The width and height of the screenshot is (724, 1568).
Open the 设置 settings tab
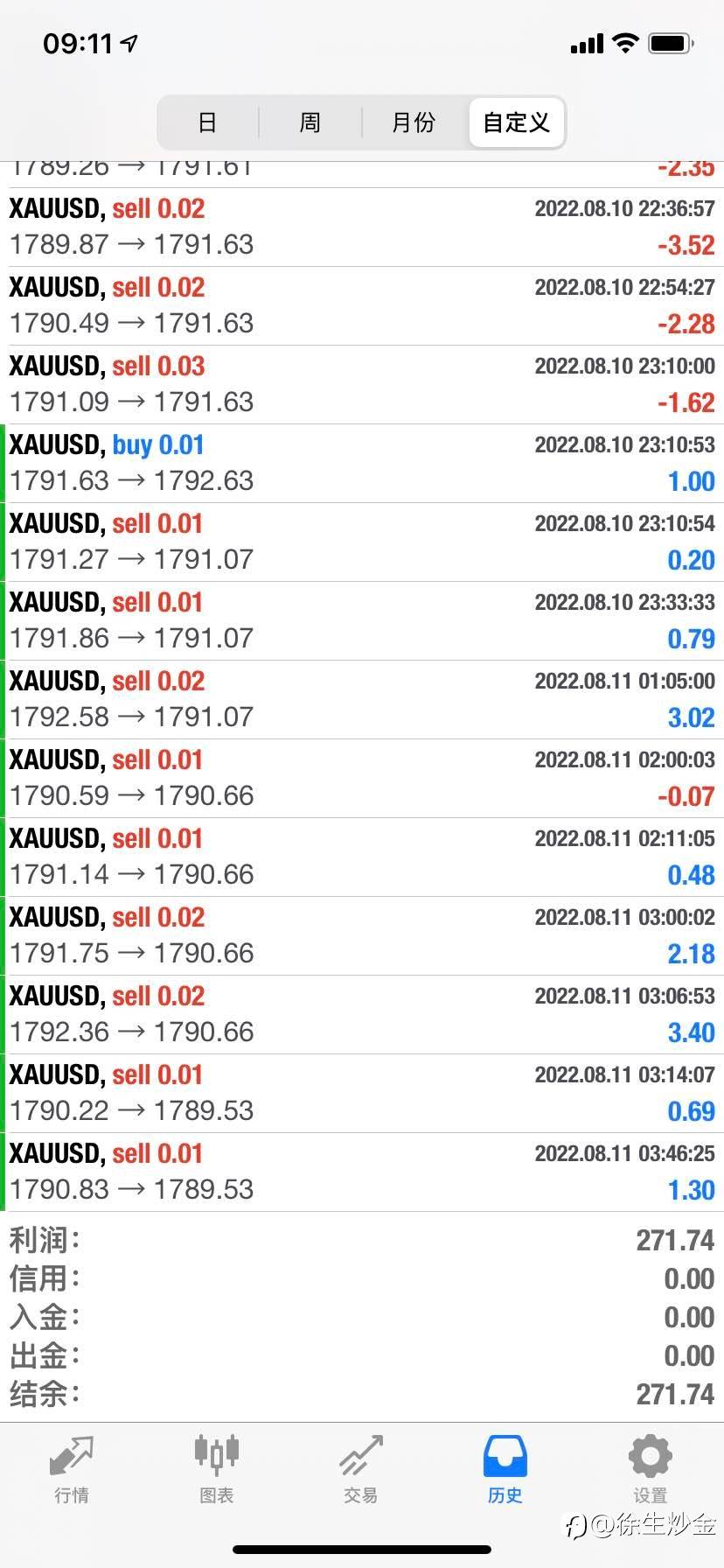tap(651, 1469)
